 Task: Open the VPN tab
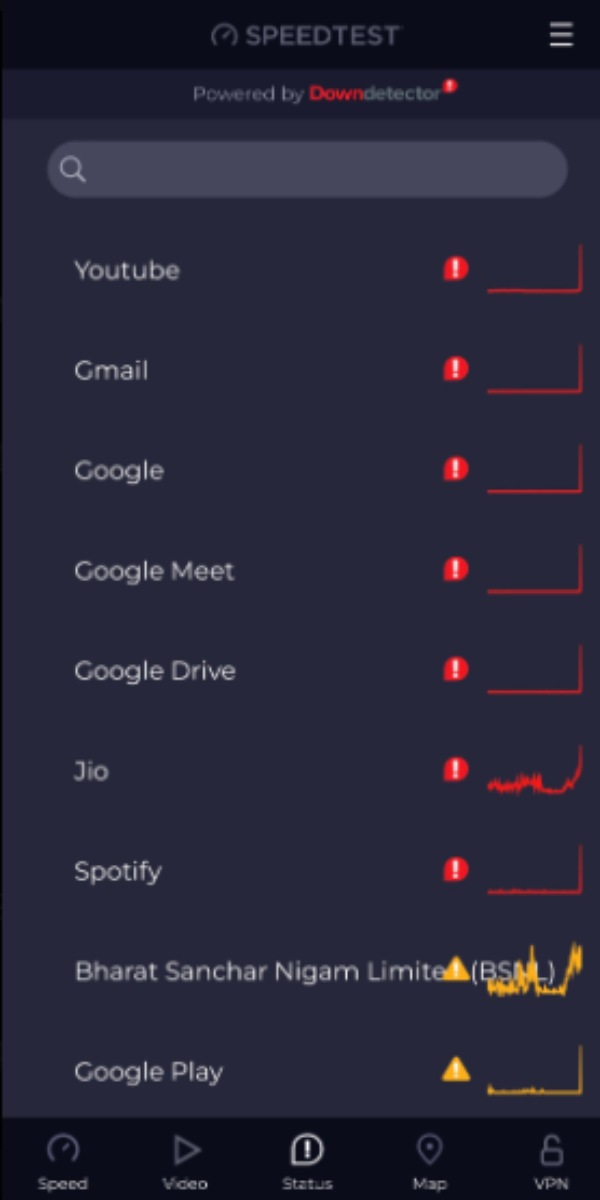pos(551,1160)
